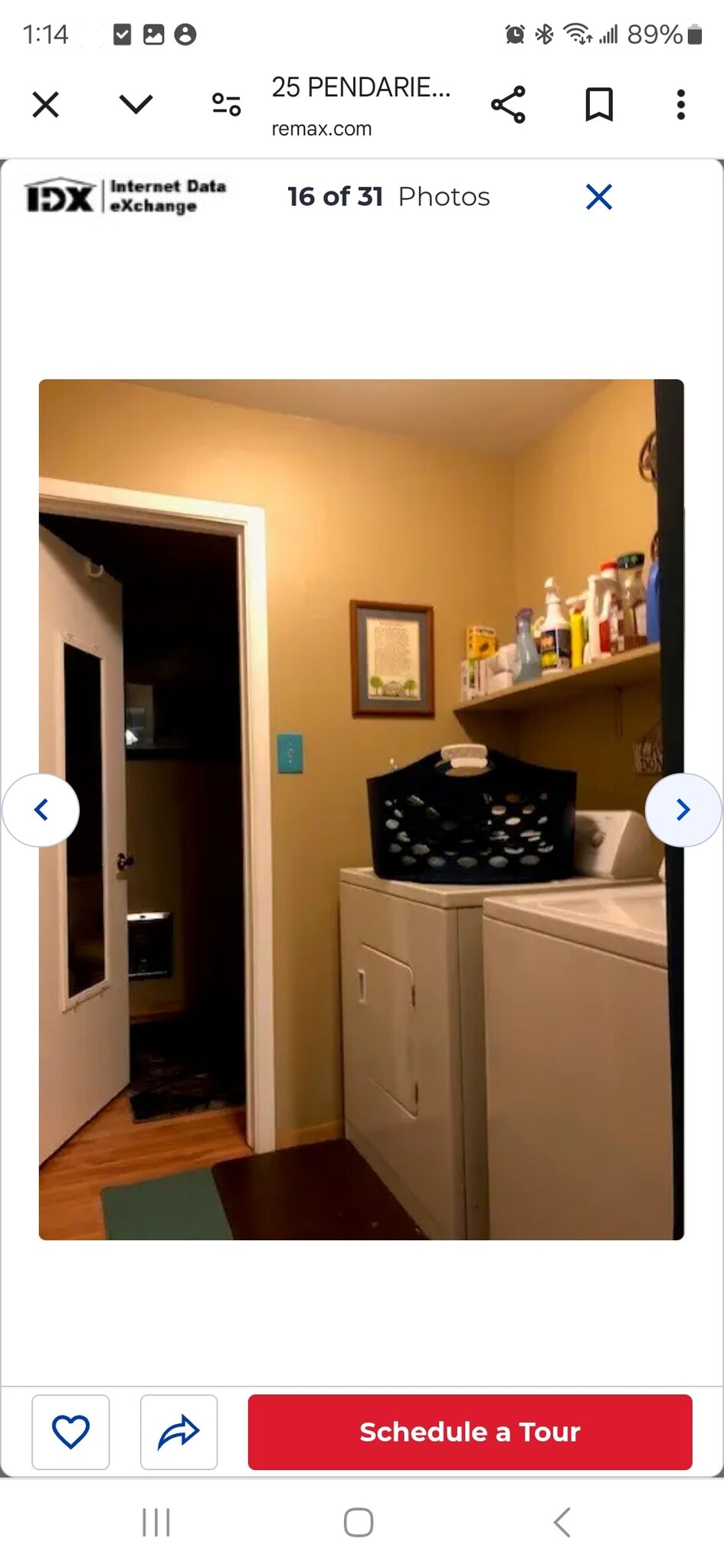The image size is (724, 1568).
Task: Open recent apps from navigation bar
Action: (x=156, y=1522)
